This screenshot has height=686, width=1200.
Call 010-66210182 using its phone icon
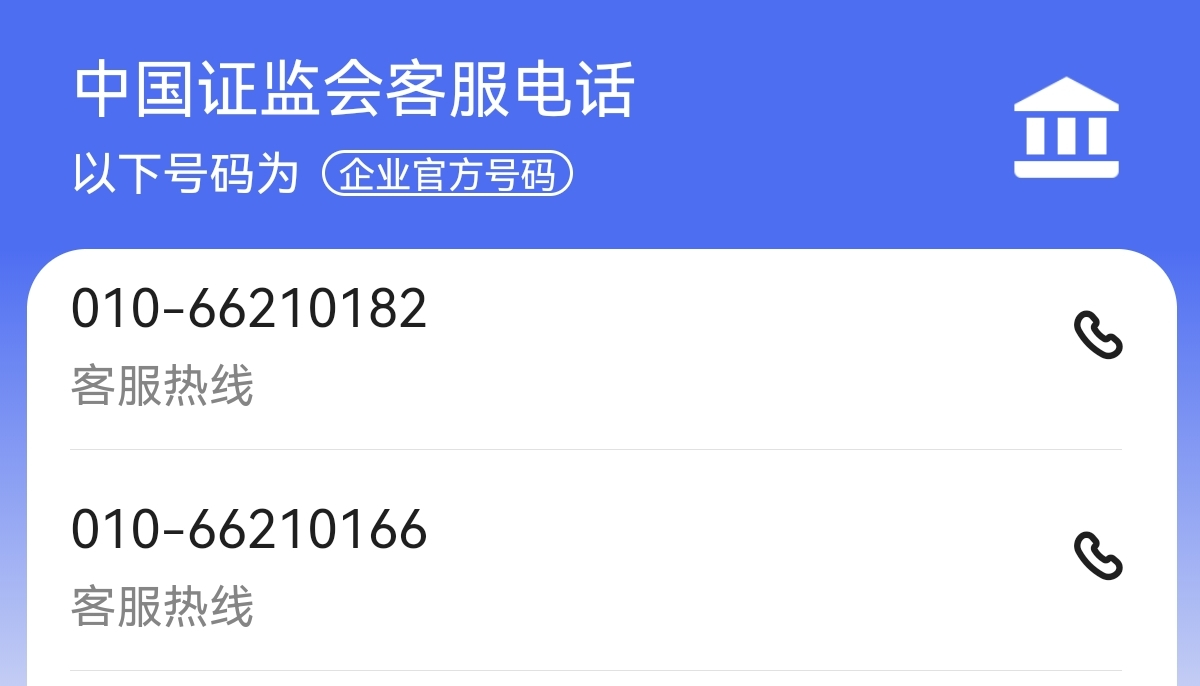[x=1097, y=335]
